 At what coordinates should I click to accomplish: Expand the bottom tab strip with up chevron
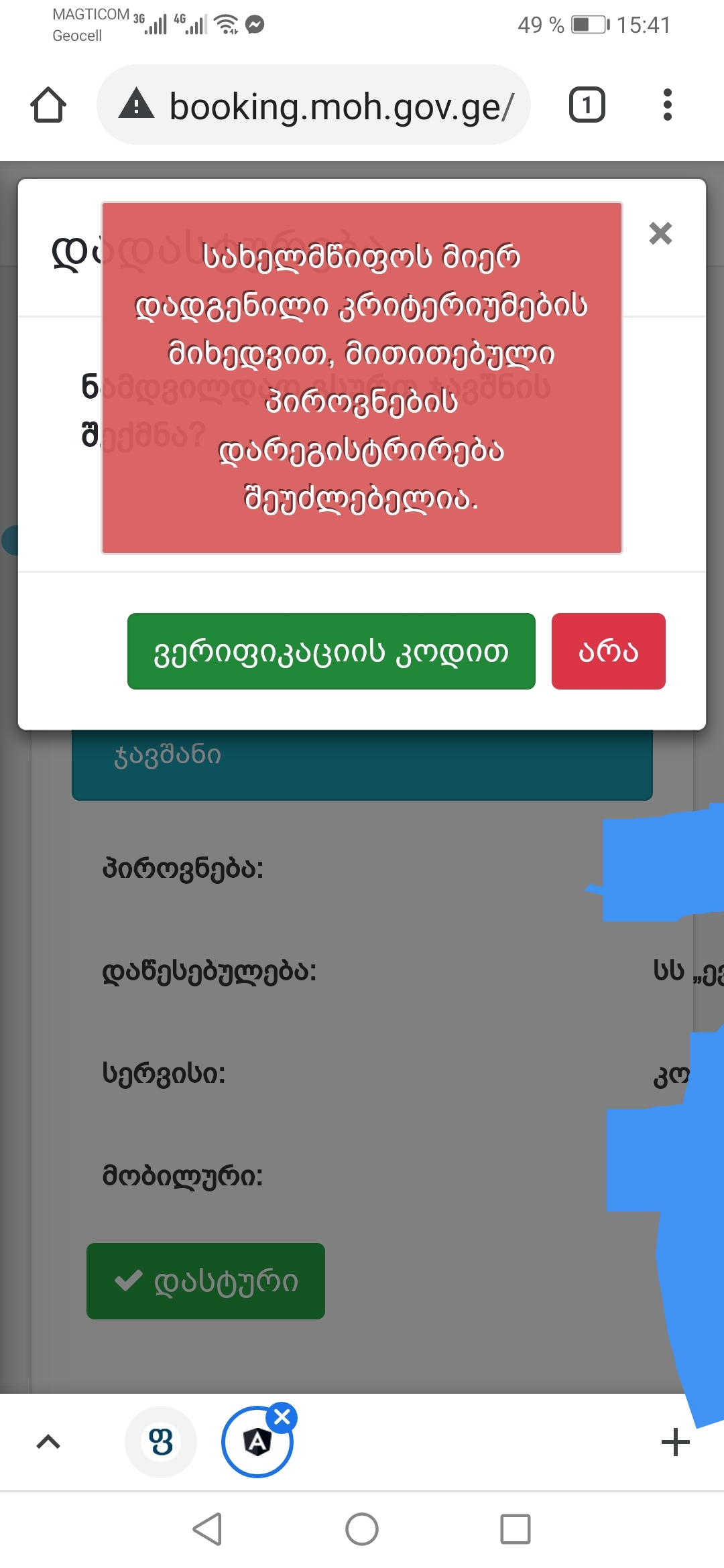point(48,1442)
